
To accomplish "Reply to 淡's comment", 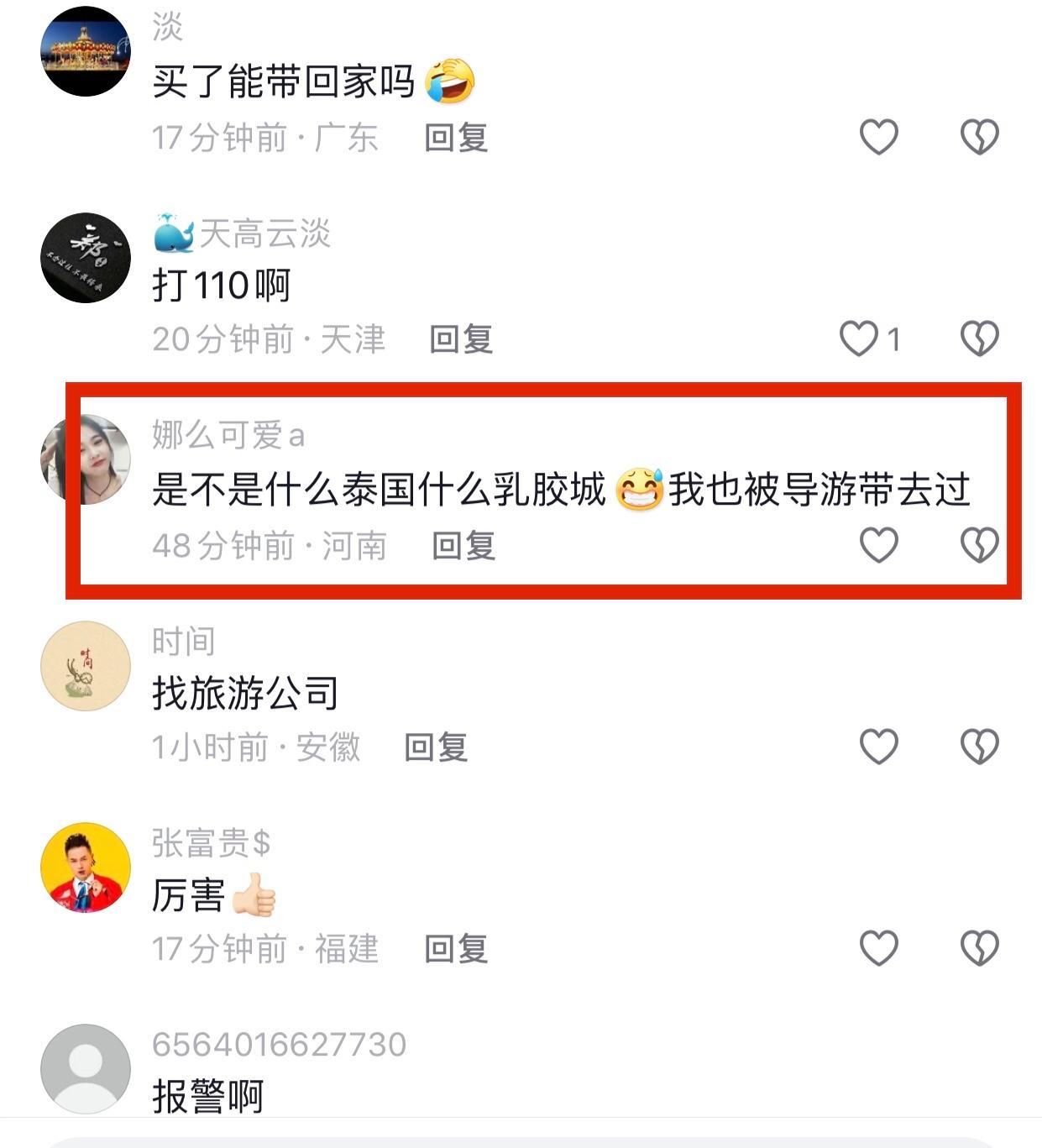I will (x=456, y=138).
